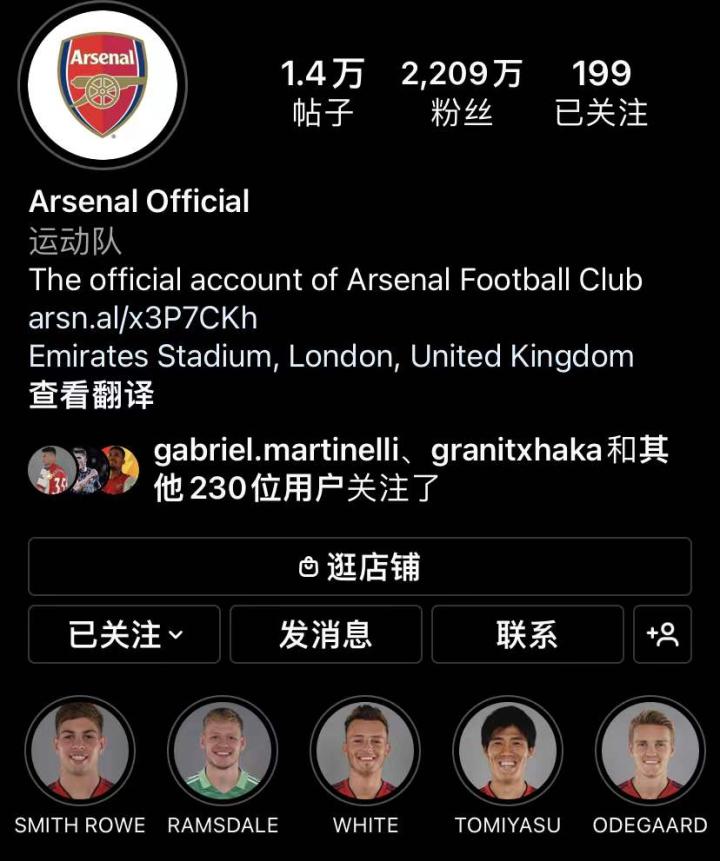Tap 发消息 to message Arsenal
Image resolution: width=720 pixels, height=861 pixels.
click(326, 634)
